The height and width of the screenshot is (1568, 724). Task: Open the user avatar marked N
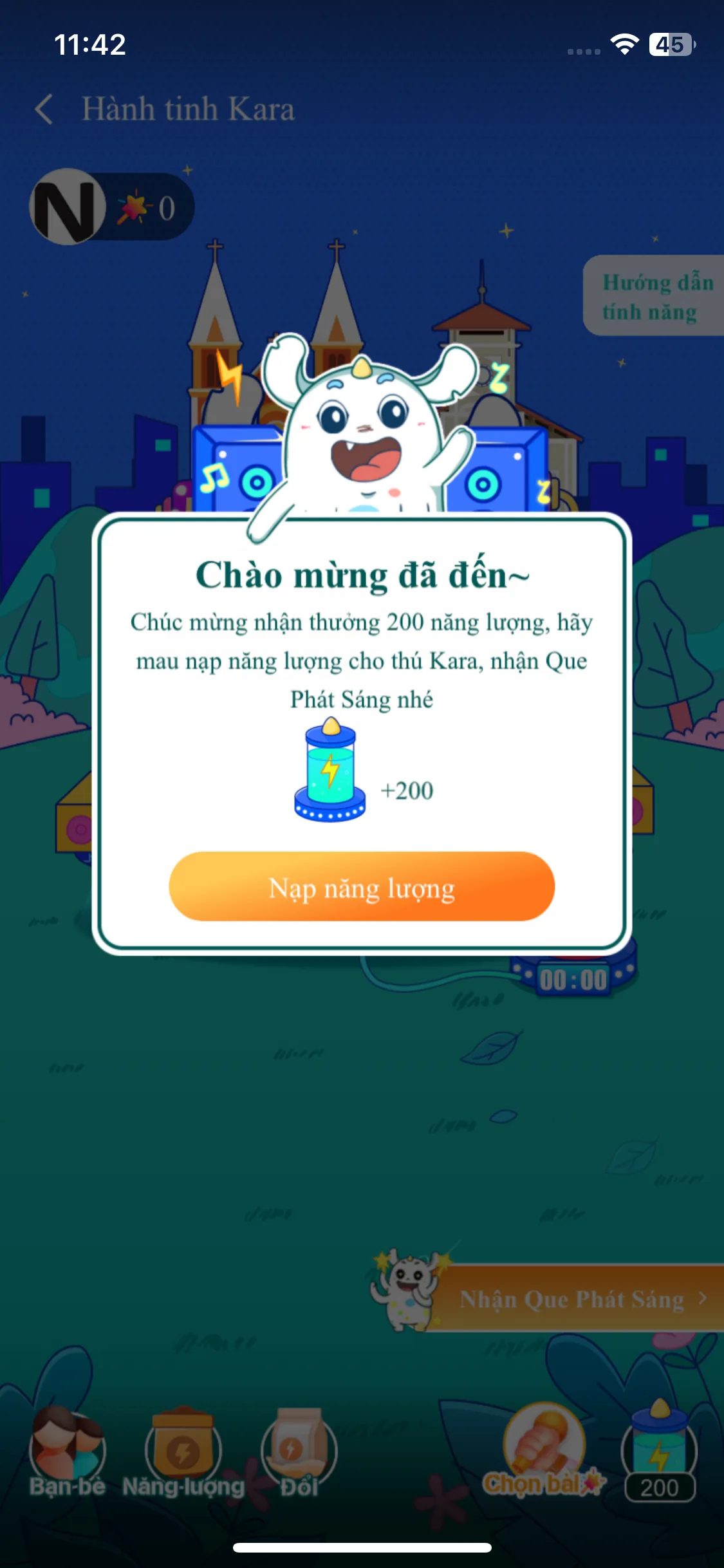point(69,205)
